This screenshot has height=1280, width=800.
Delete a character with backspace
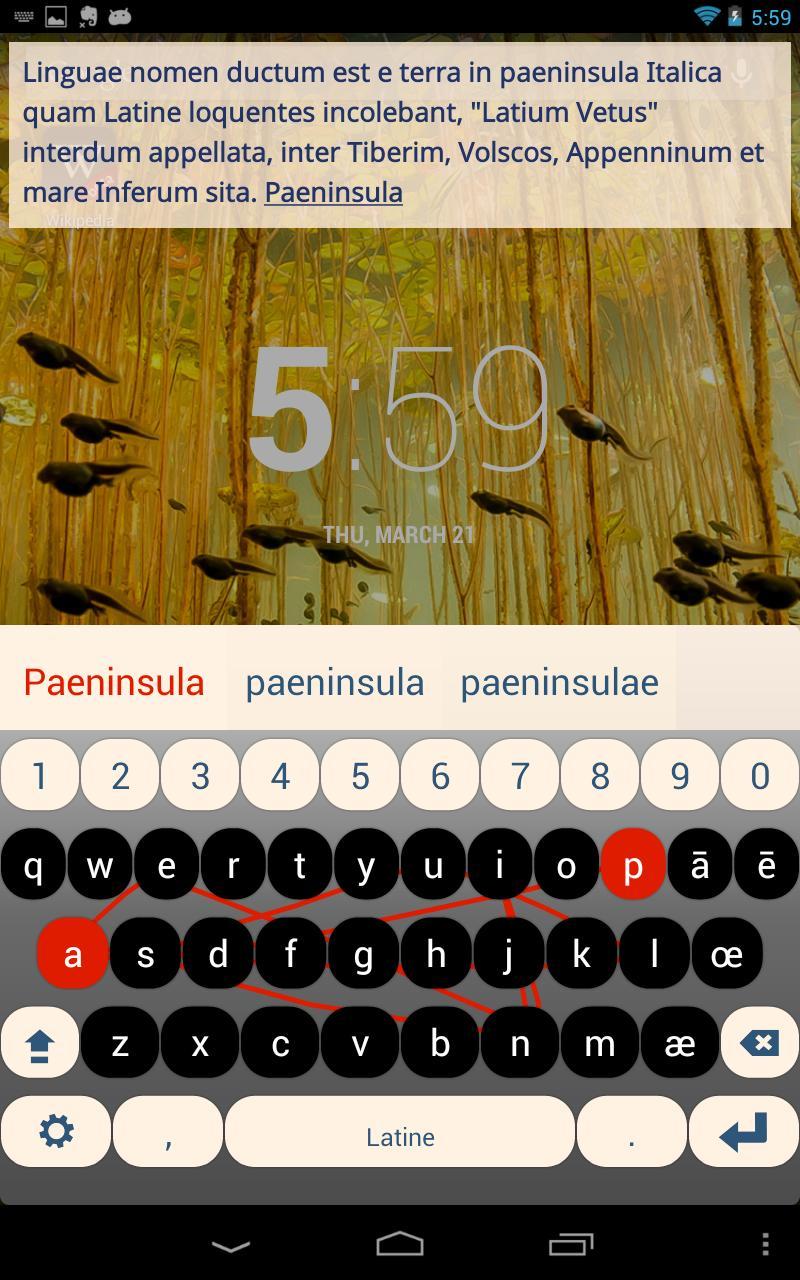pyautogui.click(x=759, y=1043)
